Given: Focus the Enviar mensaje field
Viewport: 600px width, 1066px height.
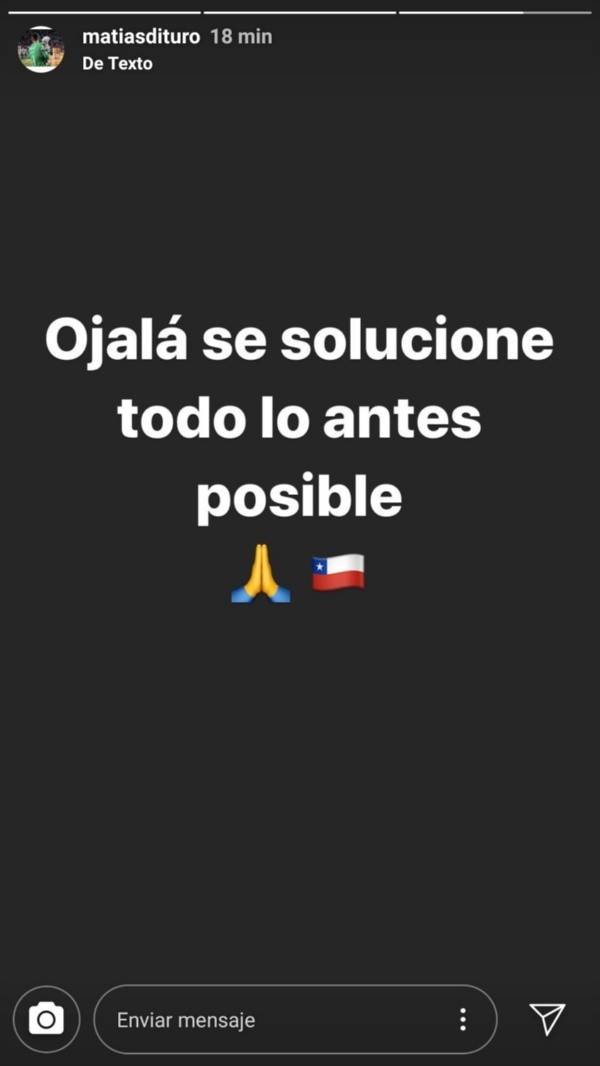Looking at the screenshot, I should 270,1020.
